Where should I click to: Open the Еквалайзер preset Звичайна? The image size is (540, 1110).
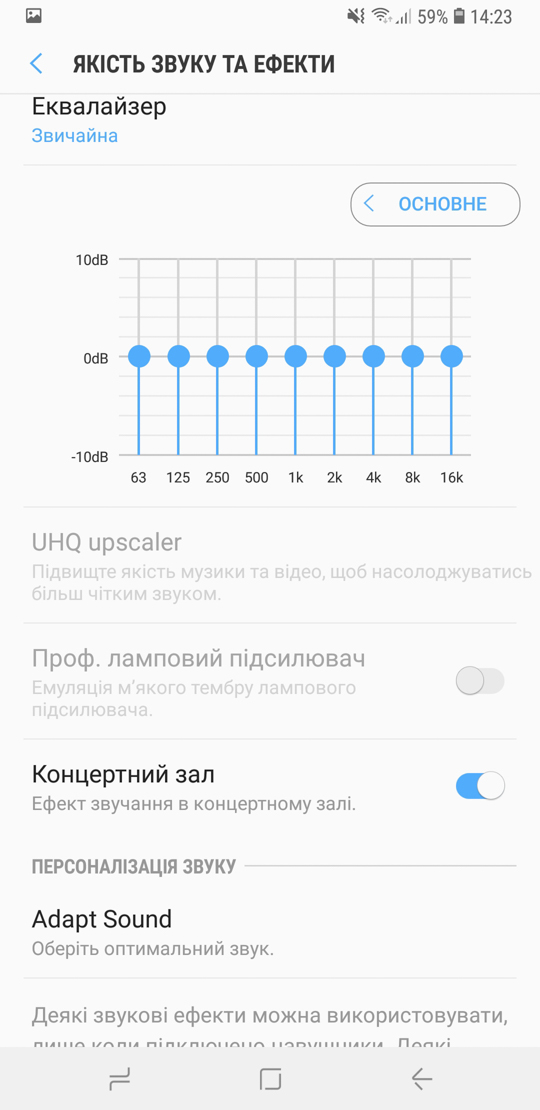[270, 120]
